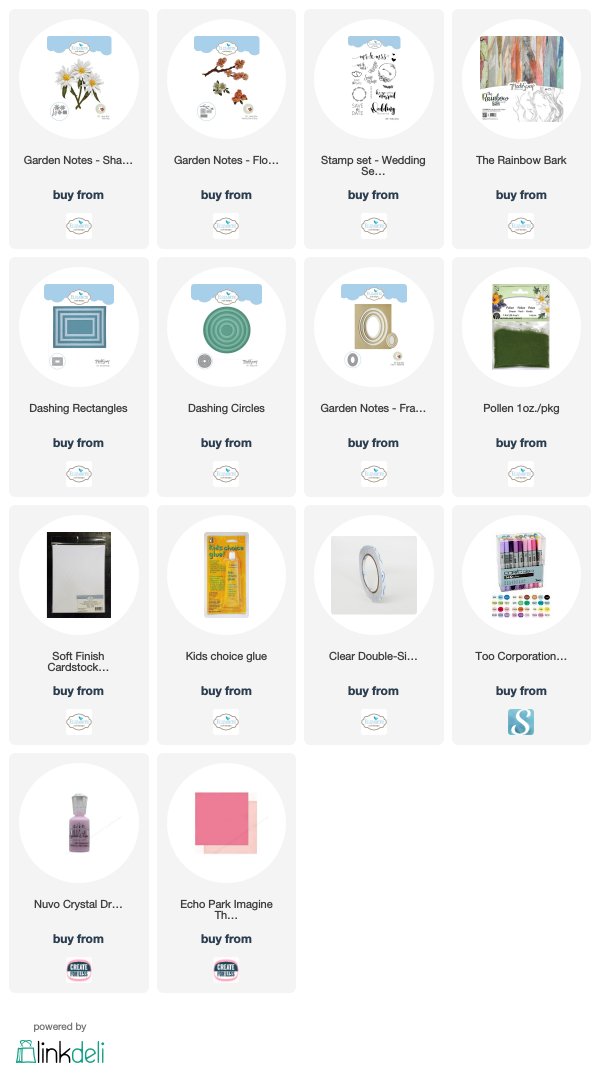600x1073 pixels.
Task: Tap the Create For Less logo under Nuvo Crystal
Action: (x=79, y=970)
